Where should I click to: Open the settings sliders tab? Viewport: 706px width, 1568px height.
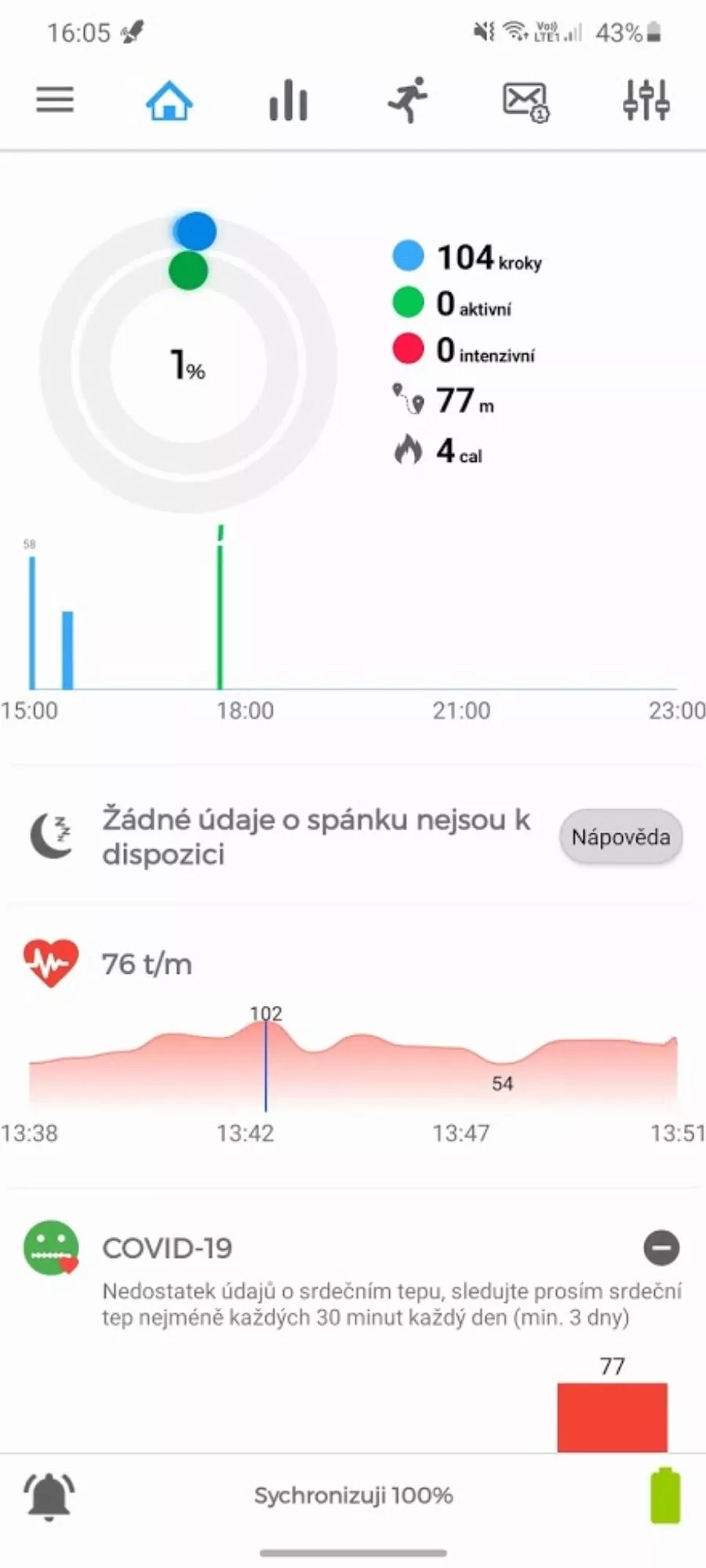coord(646,100)
